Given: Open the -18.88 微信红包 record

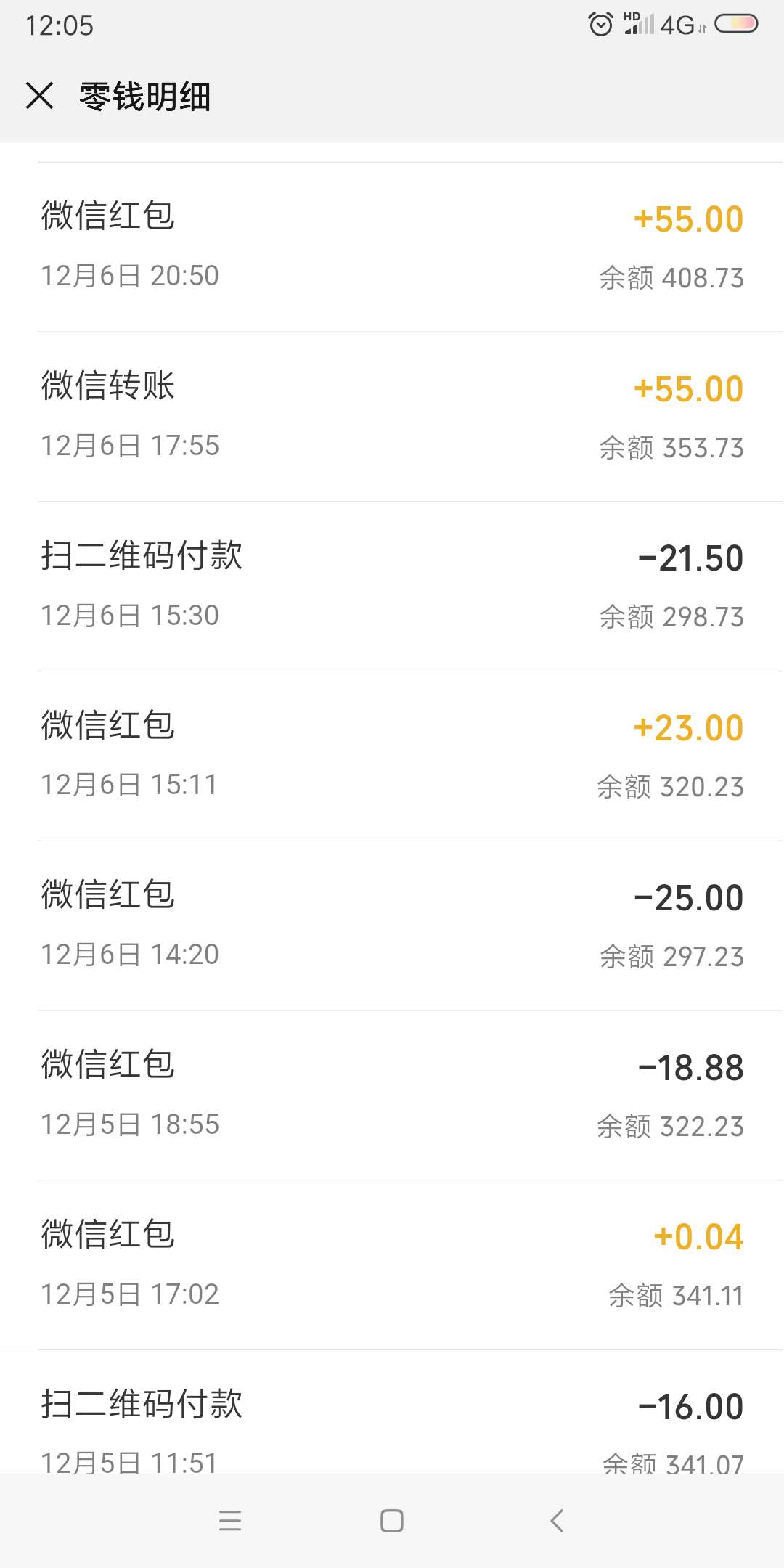Looking at the screenshot, I should coord(392,1095).
